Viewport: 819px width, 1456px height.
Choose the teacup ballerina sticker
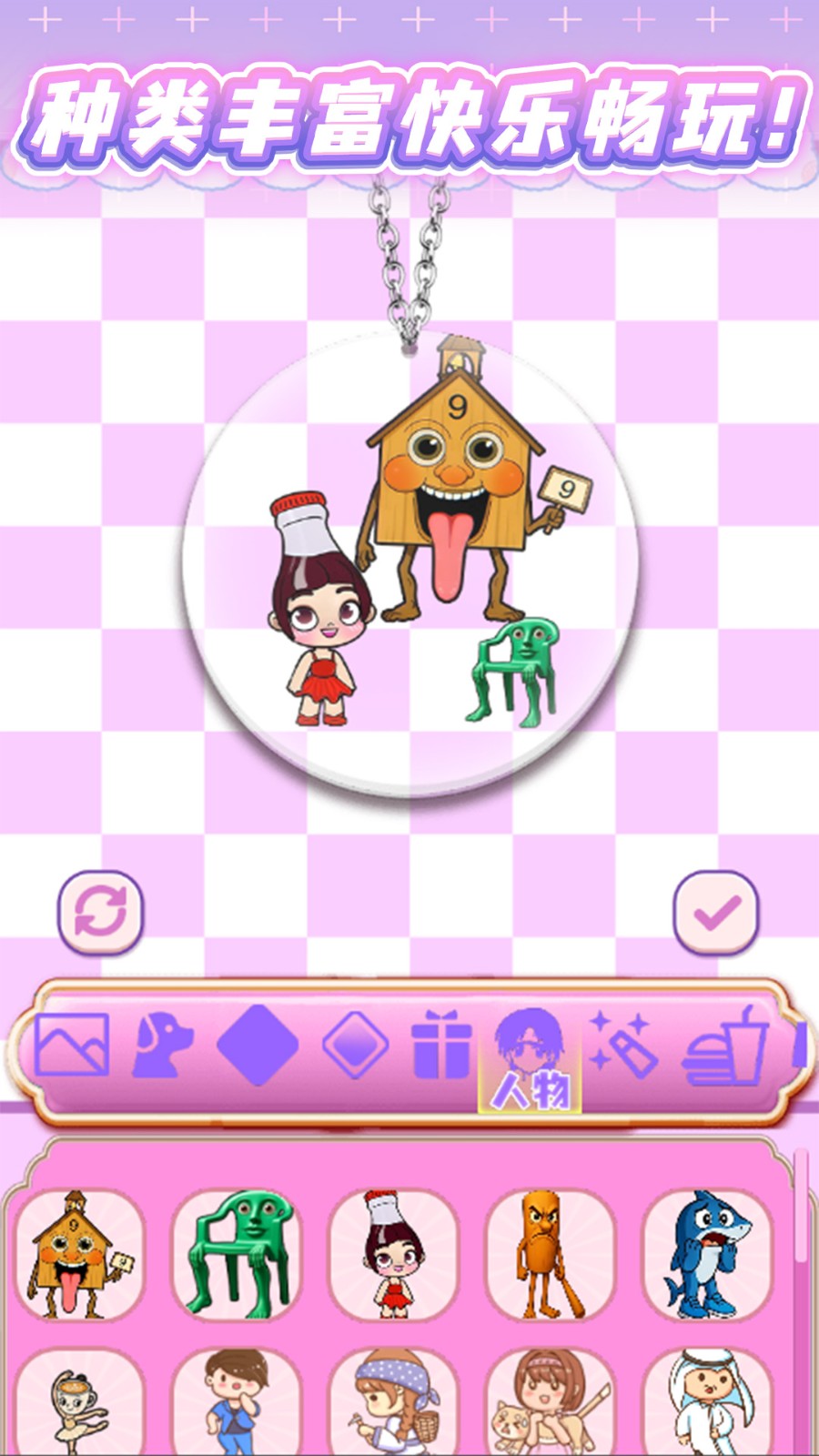(x=80, y=1406)
